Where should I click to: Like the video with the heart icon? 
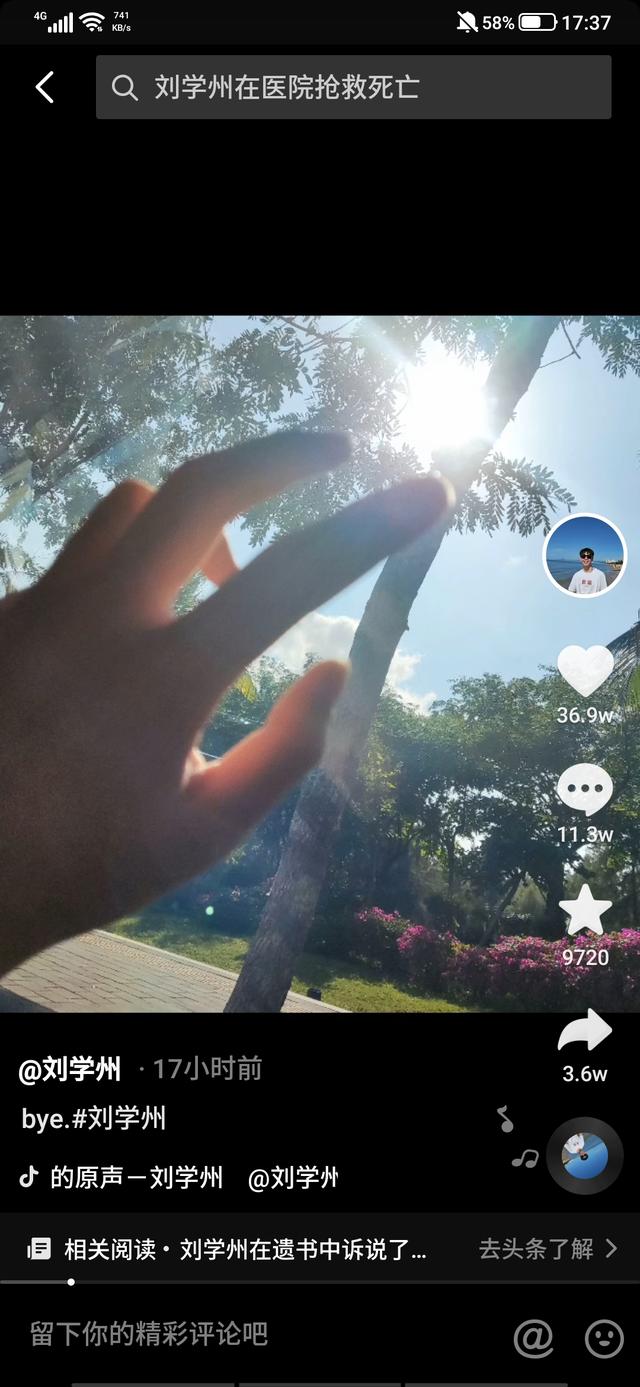[585, 671]
